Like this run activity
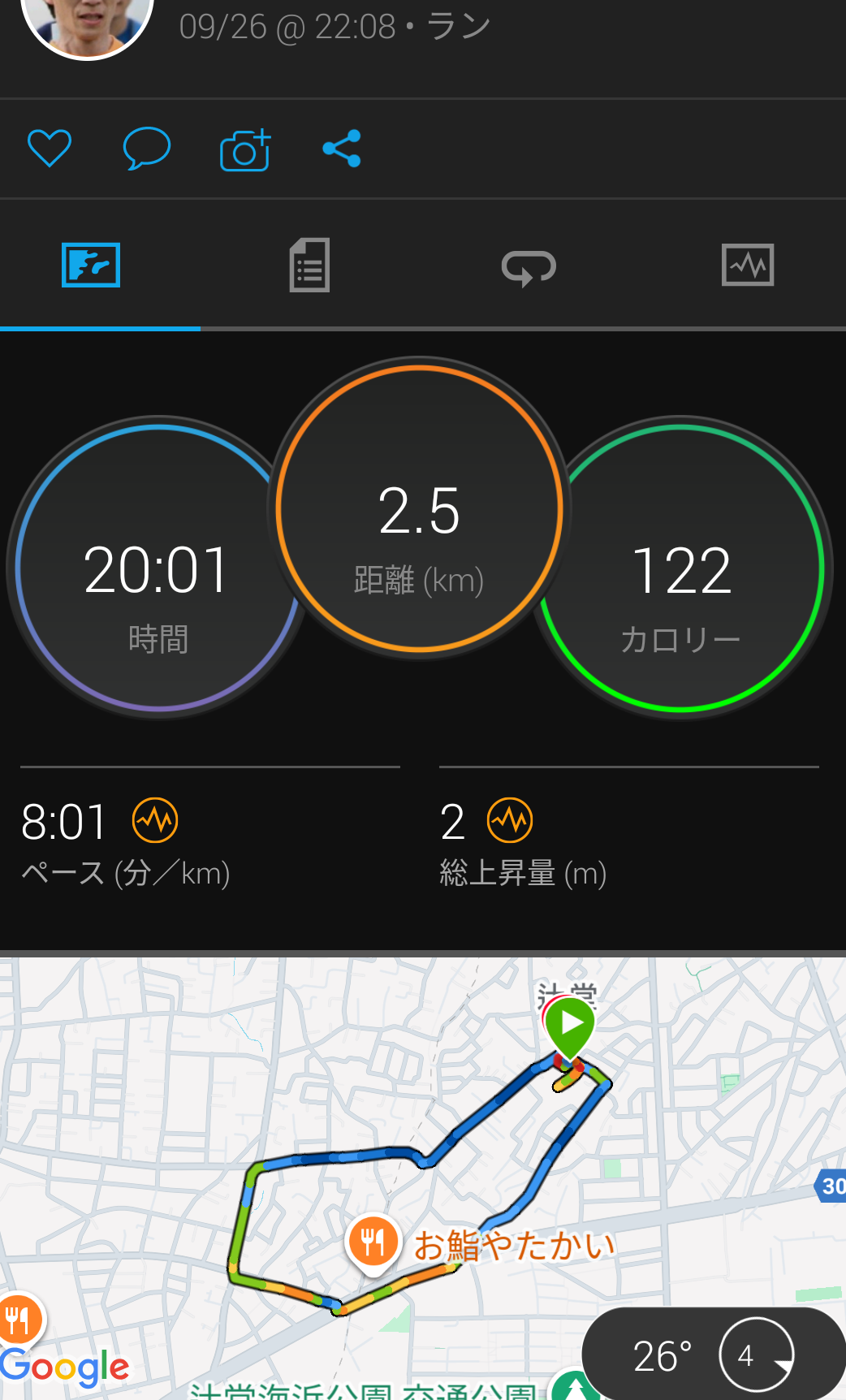This screenshot has width=846, height=1400. [x=50, y=149]
